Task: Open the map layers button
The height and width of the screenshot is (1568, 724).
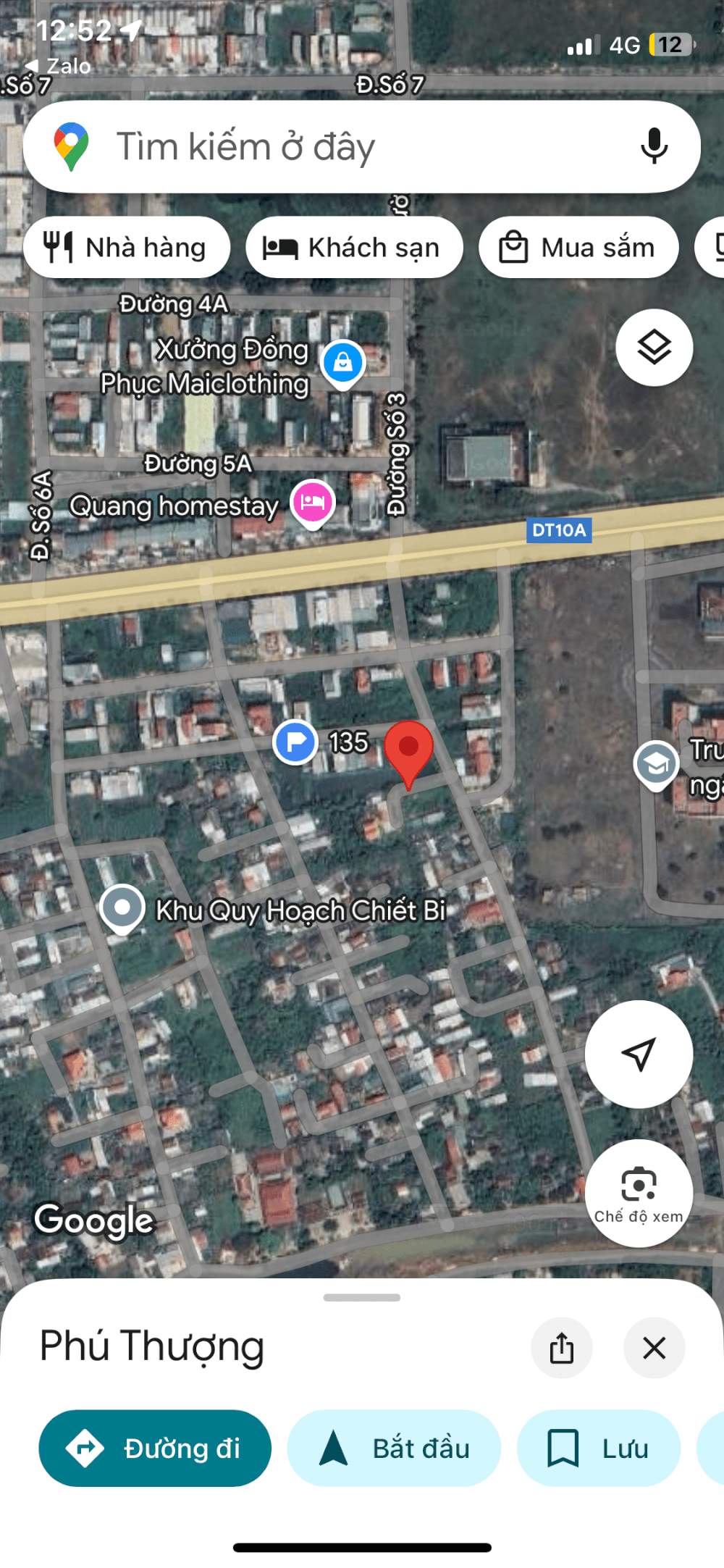Action: tap(654, 348)
